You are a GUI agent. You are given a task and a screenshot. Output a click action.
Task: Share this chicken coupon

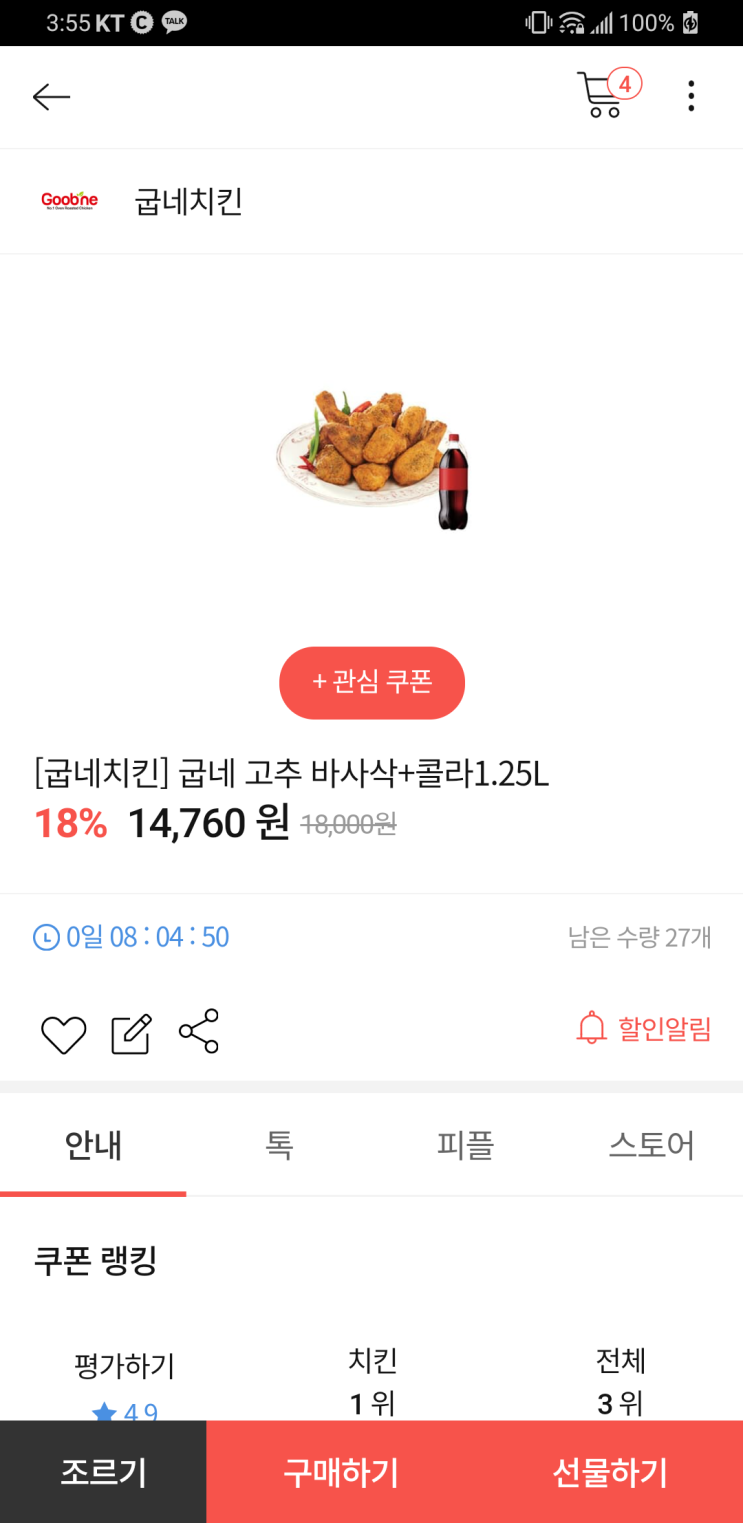point(199,1031)
